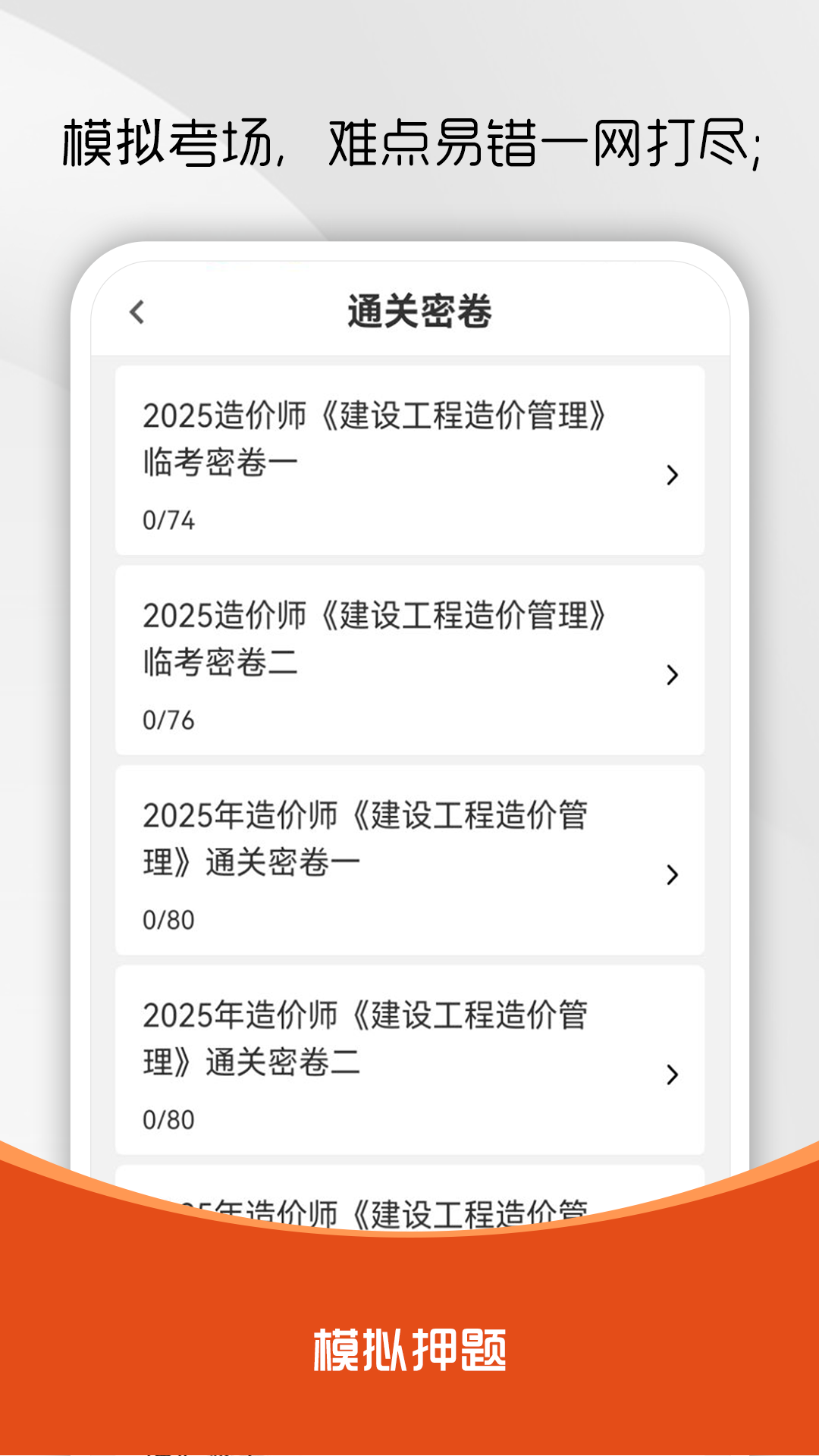Tap the headline 模拟考场，难点易错一网打尽

point(409,144)
